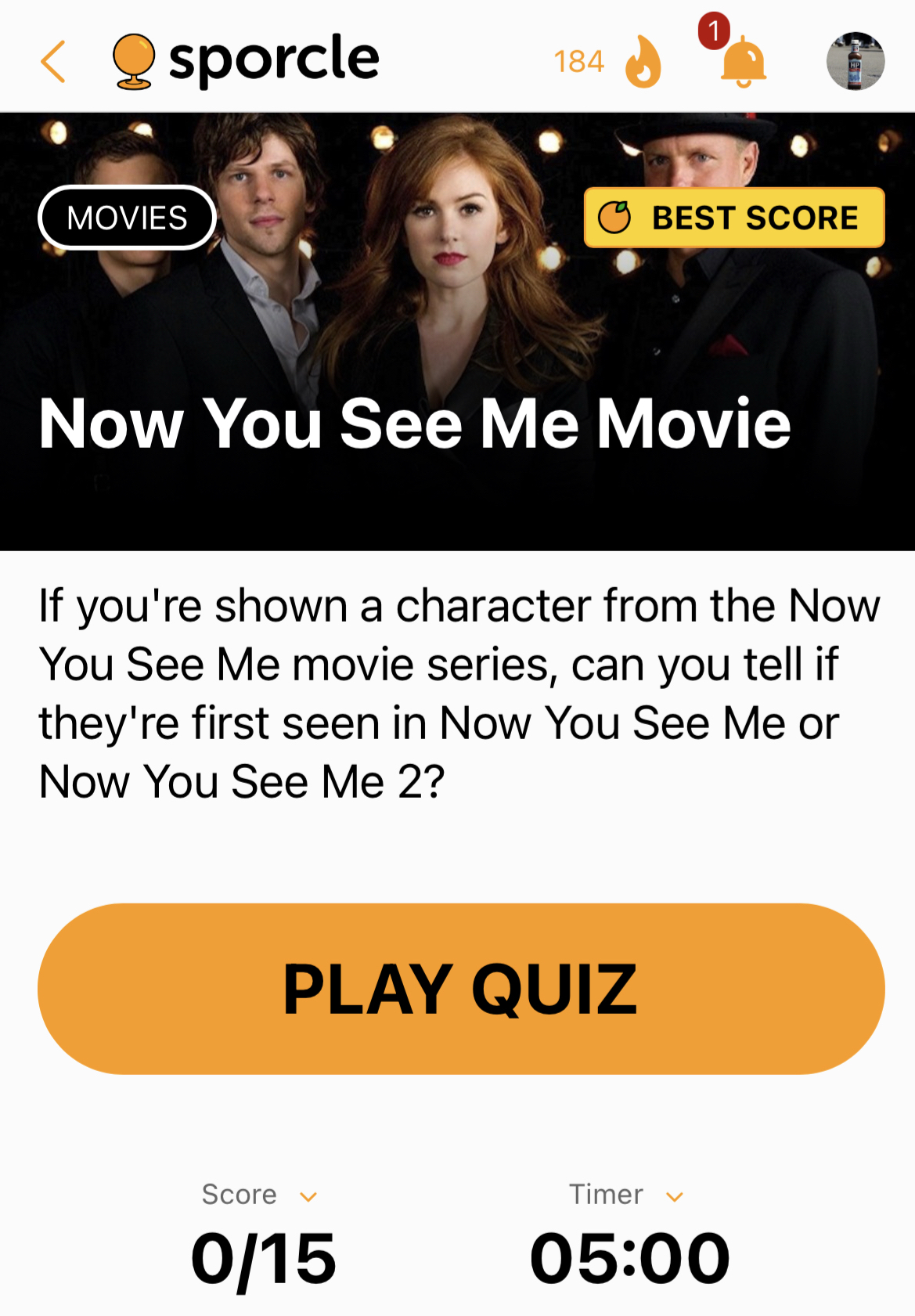Tap the BEST SCORE badge

click(734, 218)
